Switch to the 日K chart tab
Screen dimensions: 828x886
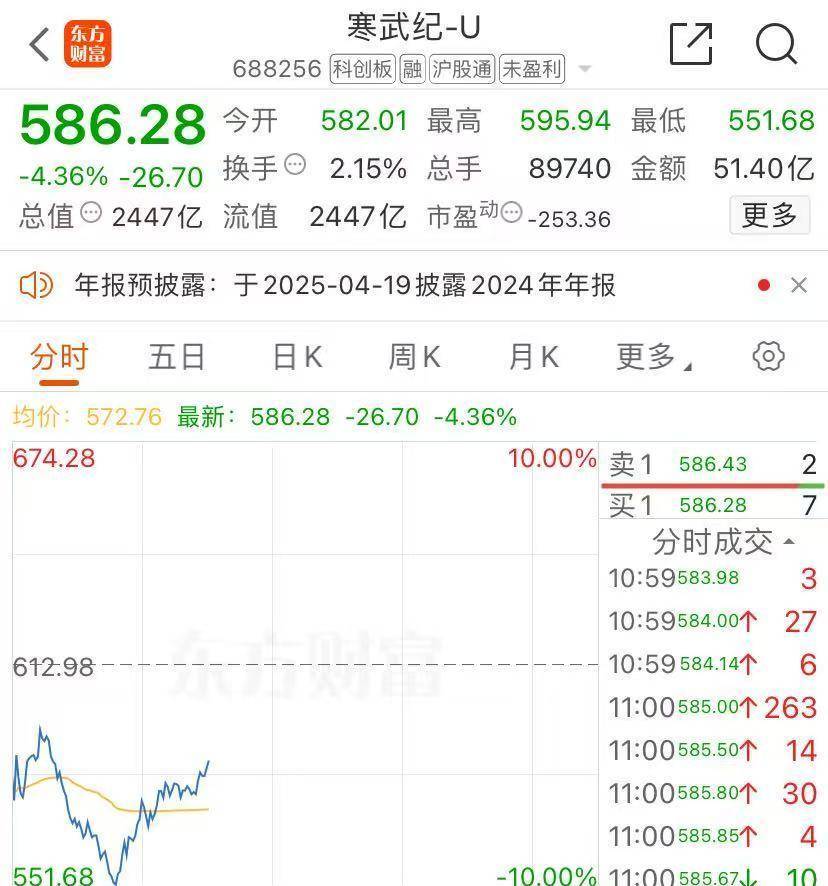294,356
